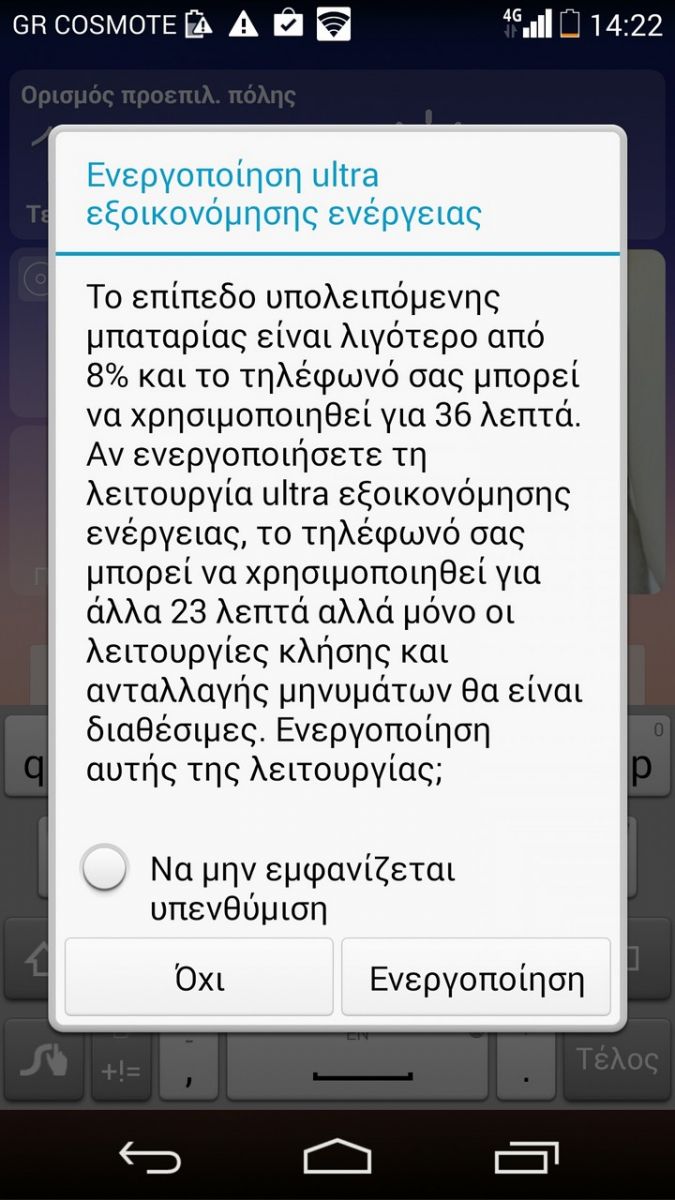This screenshot has width=675, height=1200.
Task: Go back with the navigation bar arrow
Action: coord(150,1157)
